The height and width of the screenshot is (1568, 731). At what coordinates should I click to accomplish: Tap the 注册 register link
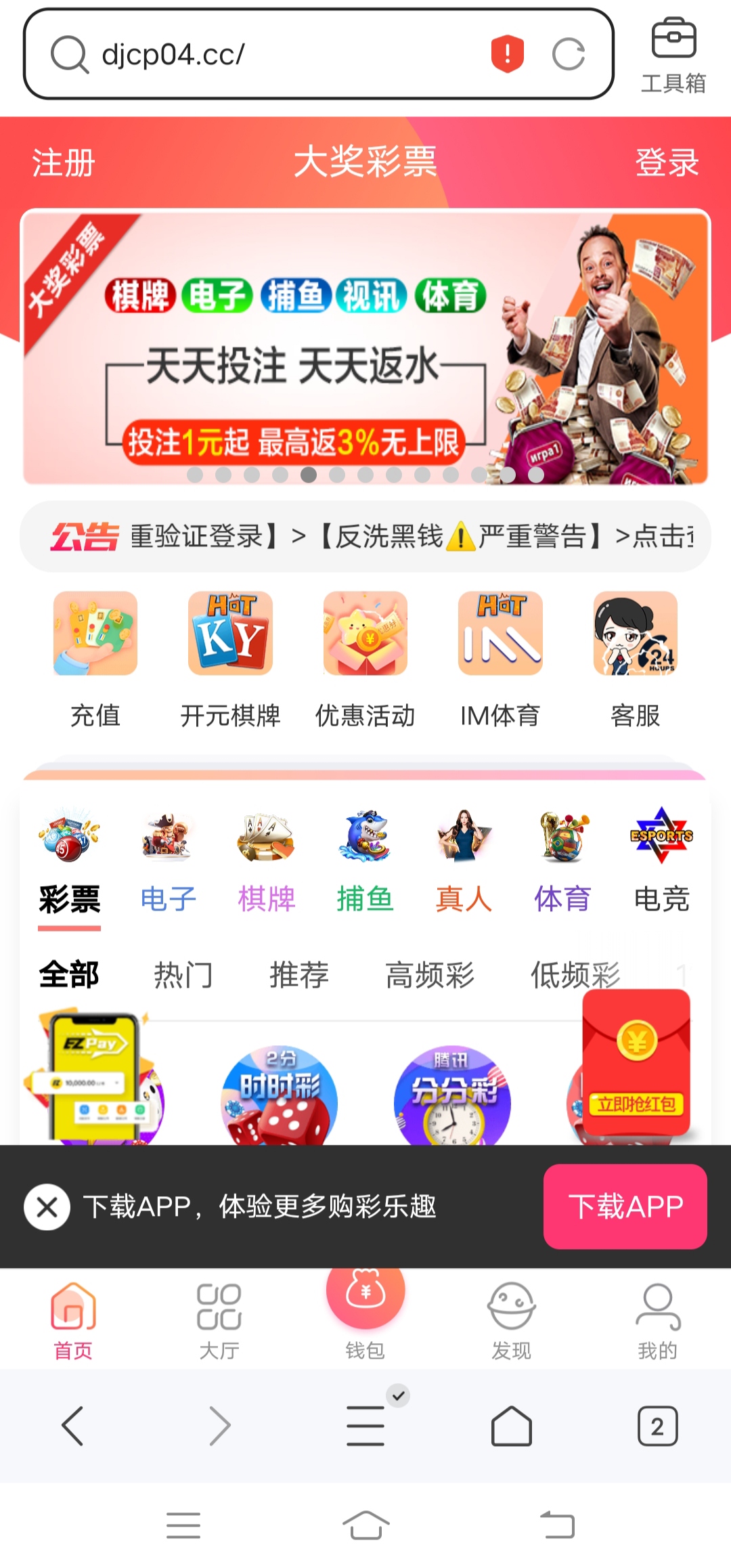point(64,163)
